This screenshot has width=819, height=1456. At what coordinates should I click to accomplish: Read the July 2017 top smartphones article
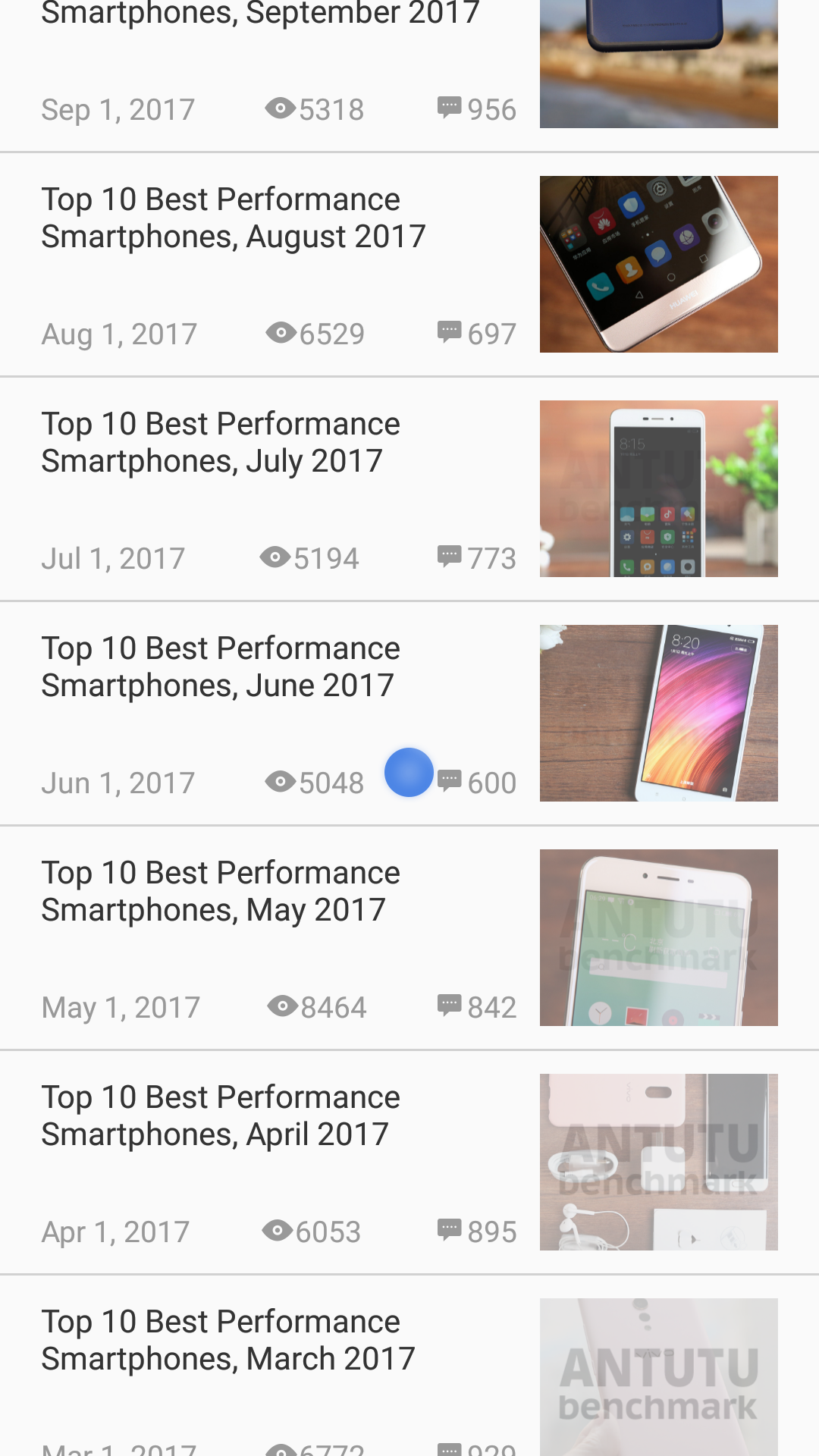pos(221,442)
